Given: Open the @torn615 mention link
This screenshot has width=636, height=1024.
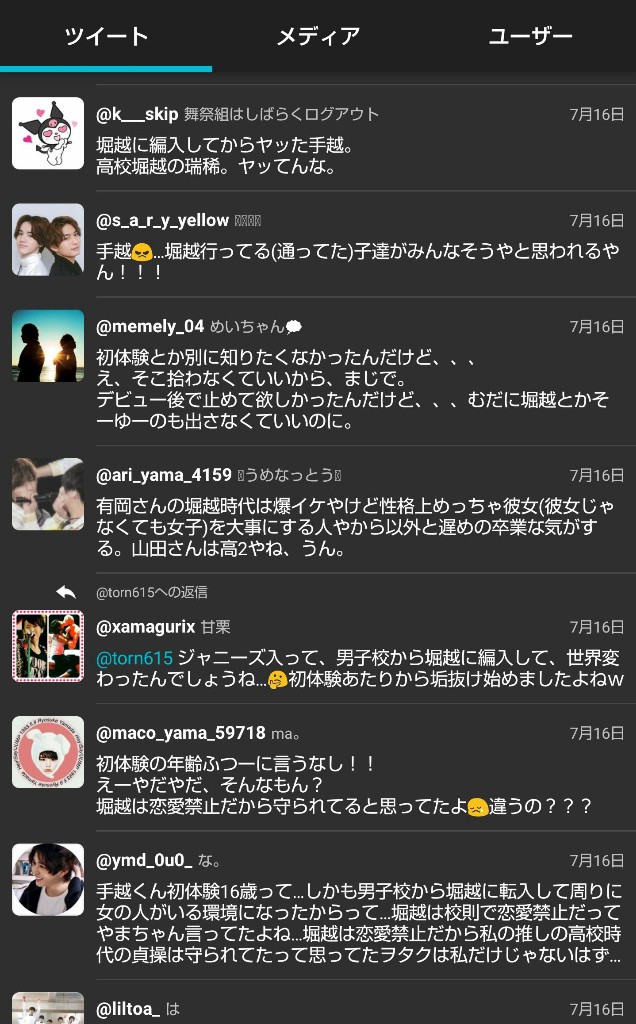Looking at the screenshot, I should click(x=135, y=657).
